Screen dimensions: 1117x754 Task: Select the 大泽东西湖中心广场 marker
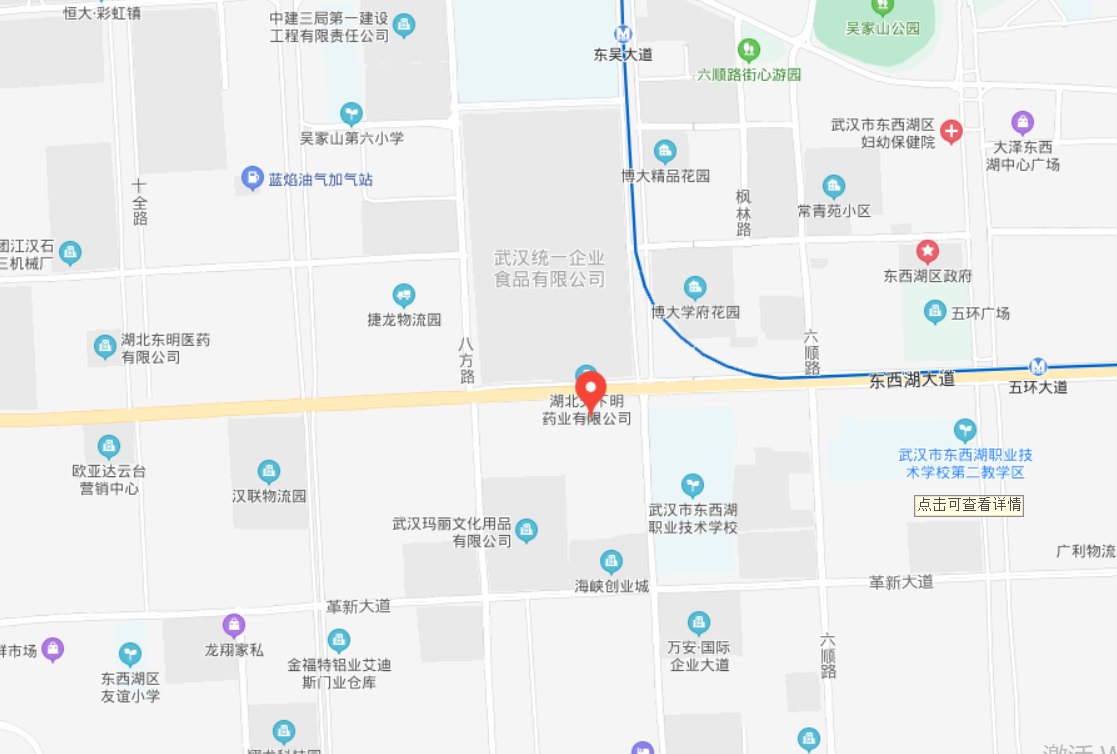point(1022,123)
